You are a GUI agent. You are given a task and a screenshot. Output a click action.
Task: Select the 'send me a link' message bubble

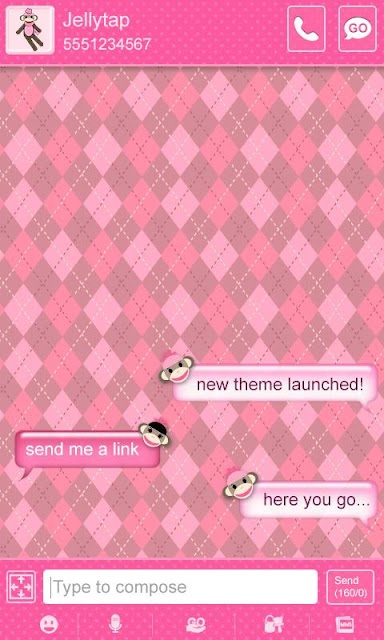pos(87,450)
